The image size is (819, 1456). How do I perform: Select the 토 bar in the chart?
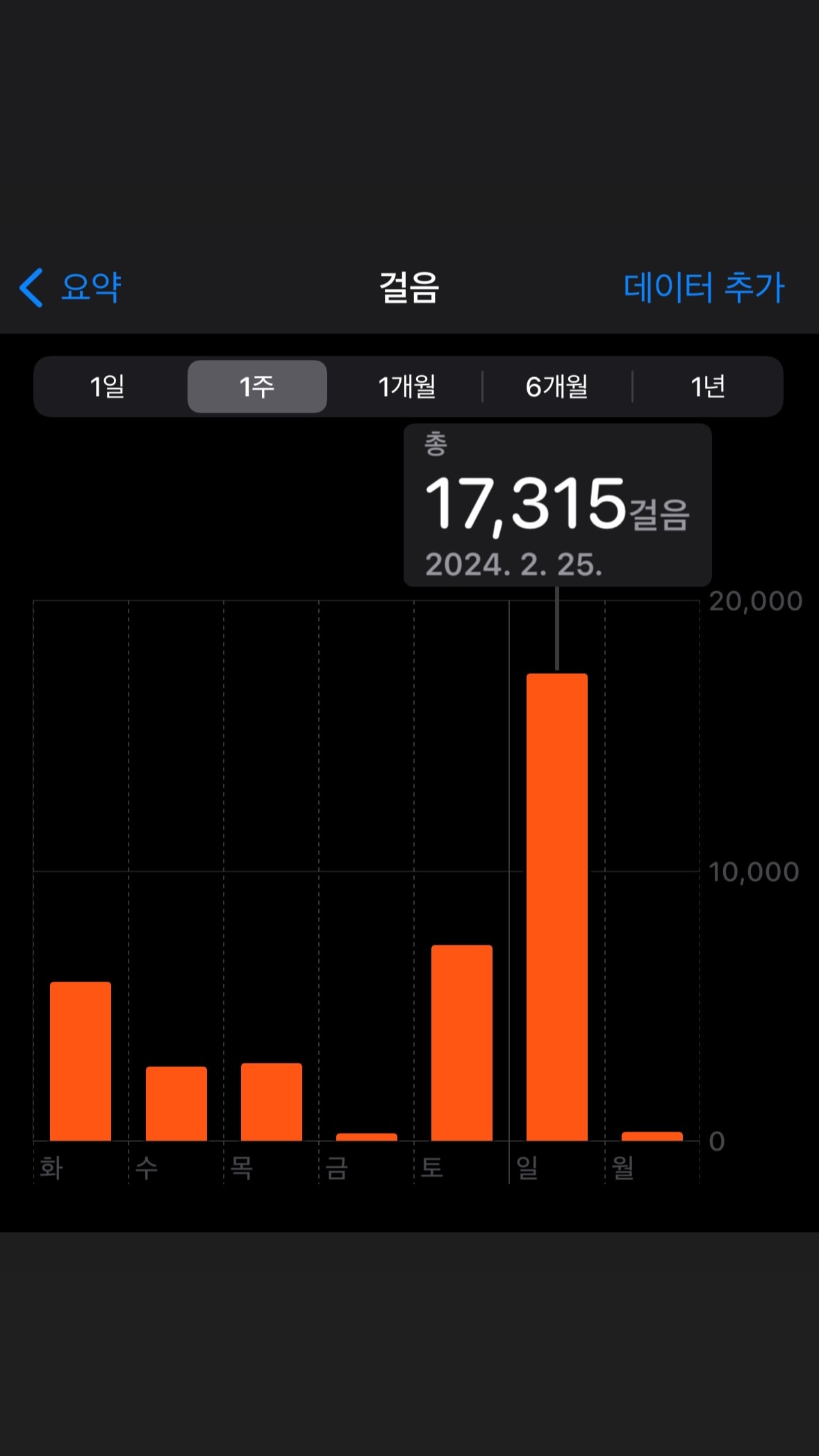461,1042
